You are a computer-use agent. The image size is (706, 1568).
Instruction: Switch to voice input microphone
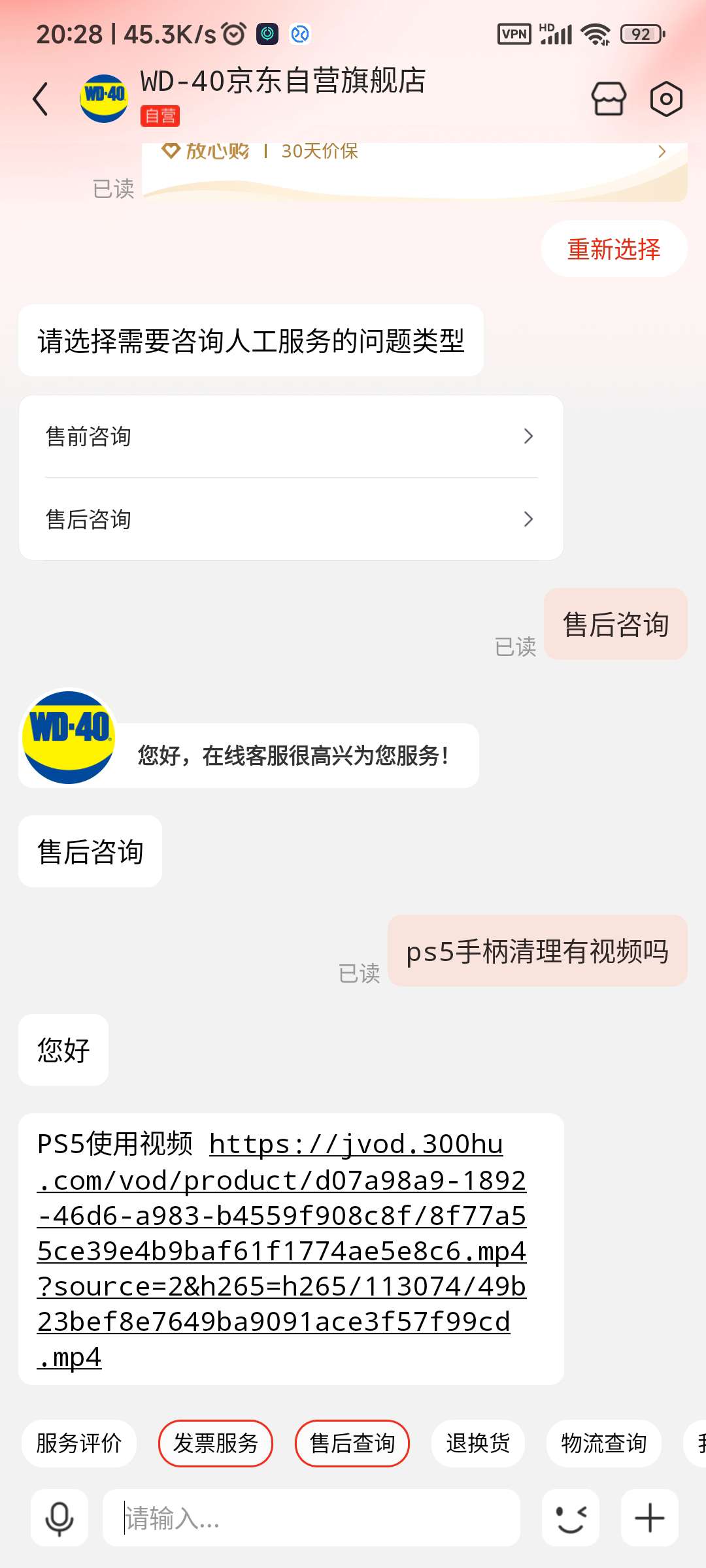click(x=59, y=1518)
